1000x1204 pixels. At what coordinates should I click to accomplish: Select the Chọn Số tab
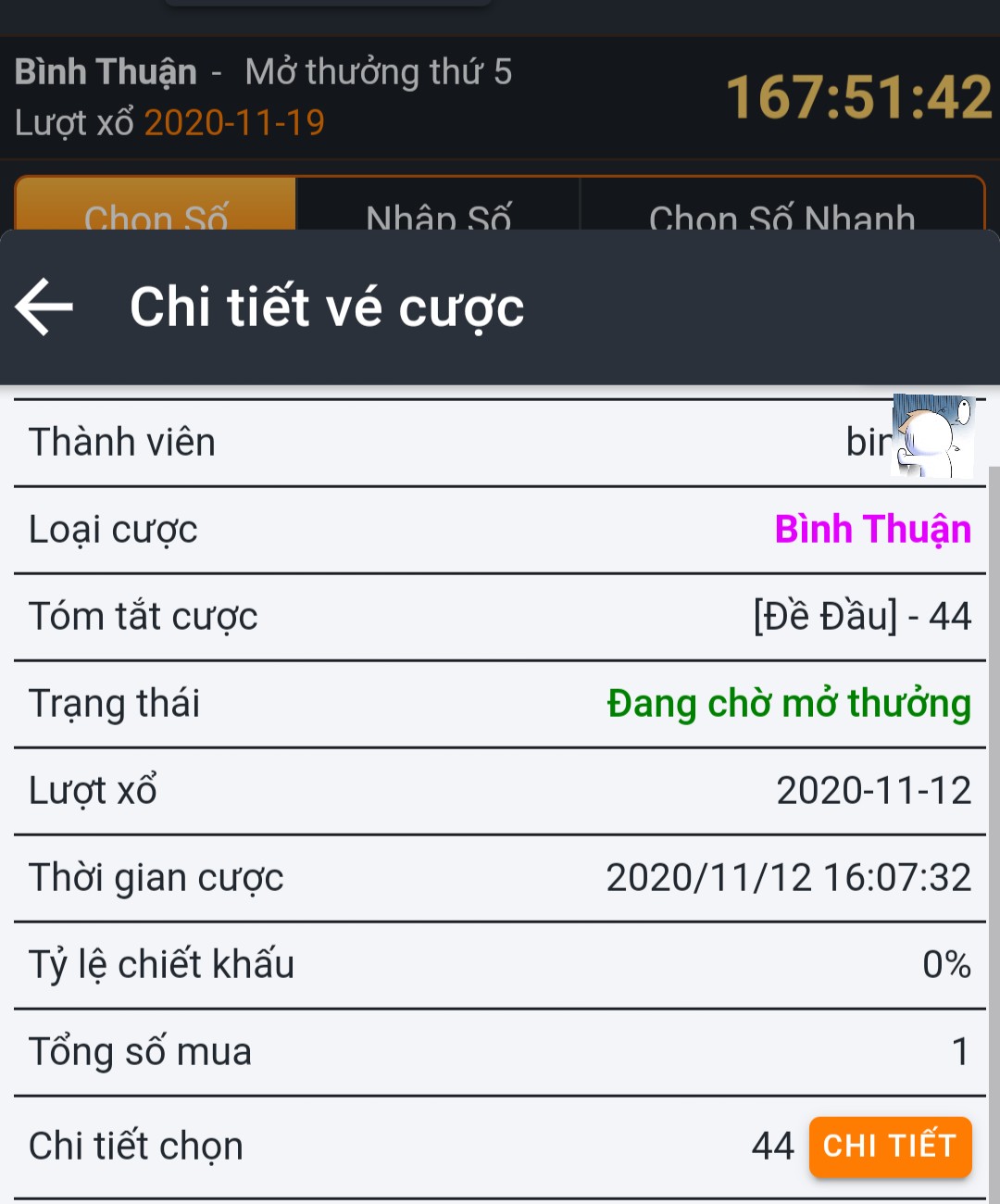[x=156, y=206]
